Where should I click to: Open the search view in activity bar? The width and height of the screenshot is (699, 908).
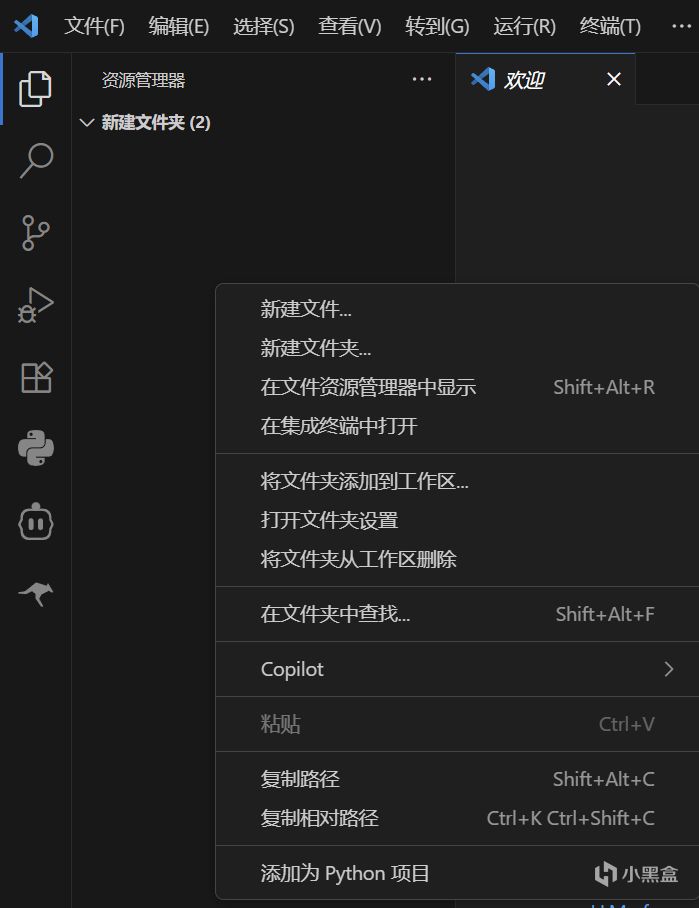[x=36, y=161]
